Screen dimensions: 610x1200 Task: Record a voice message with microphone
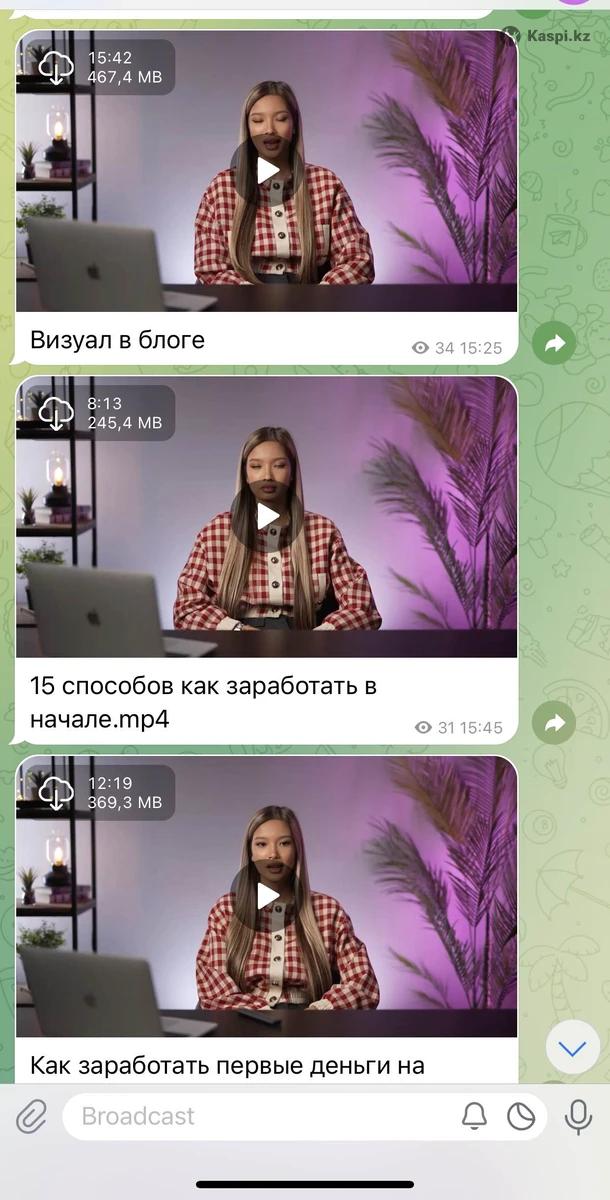578,1116
